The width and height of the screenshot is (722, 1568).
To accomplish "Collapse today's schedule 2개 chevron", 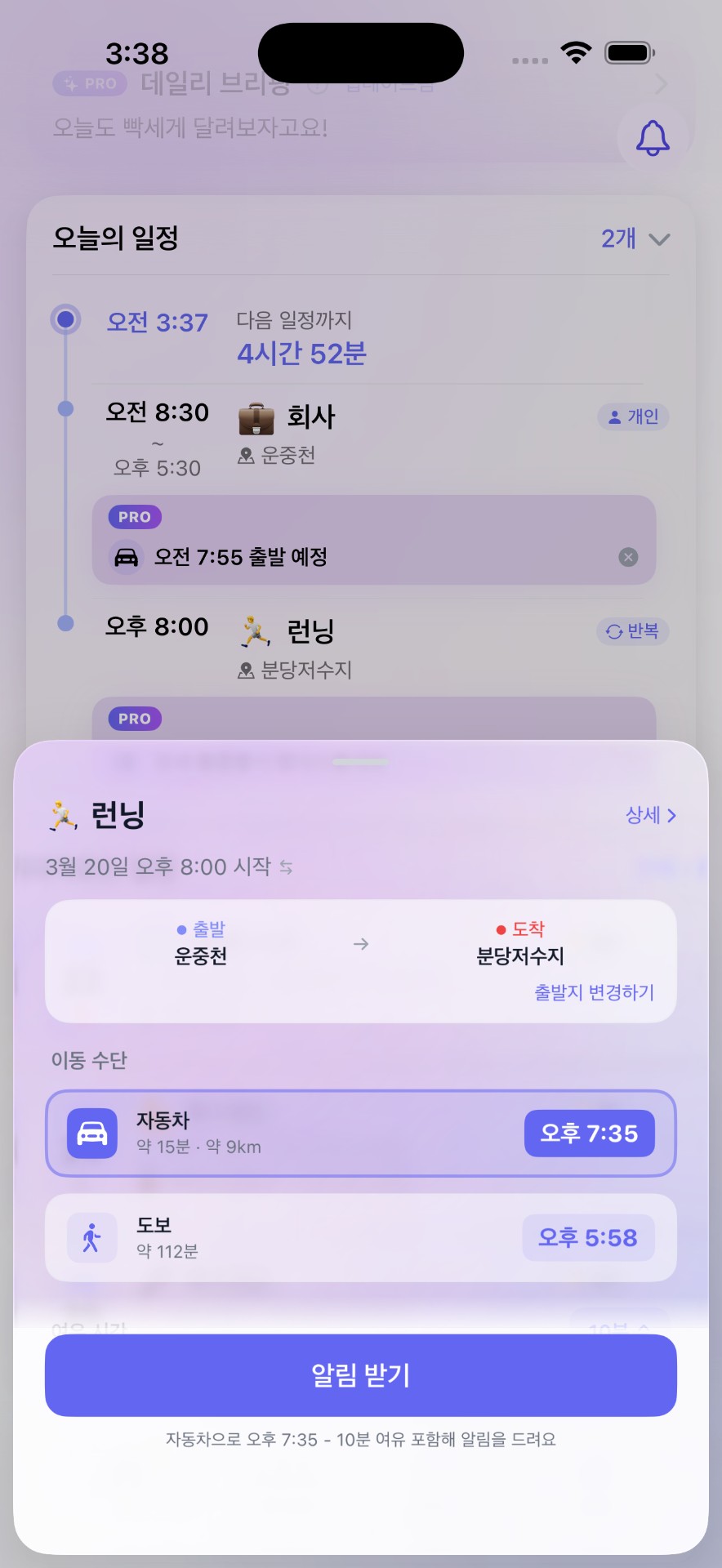I will click(x=658, y=239).
